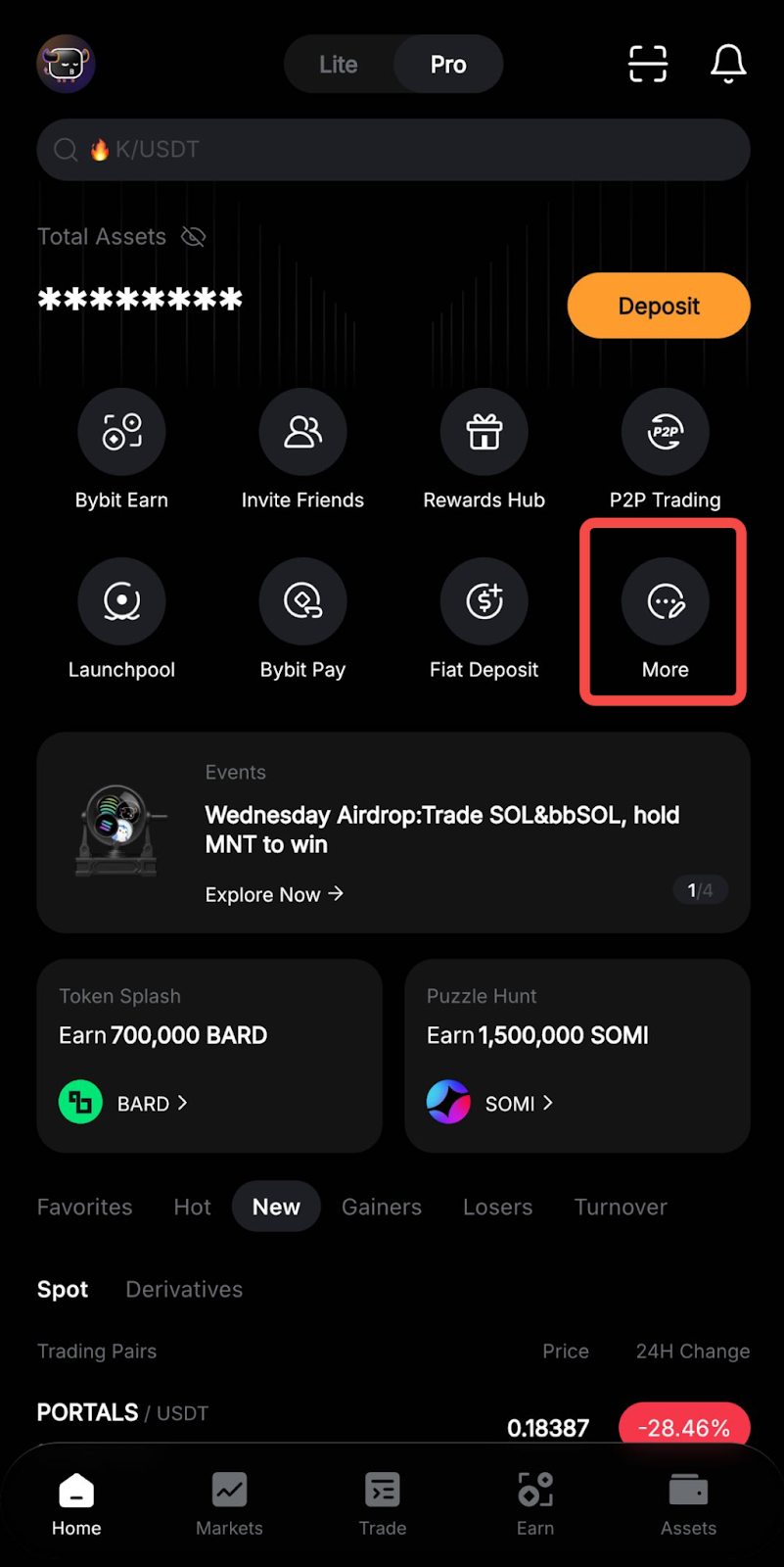Toggle Total Assets visibility eye icon
This screenshot has width=784, height=1567.
point(194,237)
